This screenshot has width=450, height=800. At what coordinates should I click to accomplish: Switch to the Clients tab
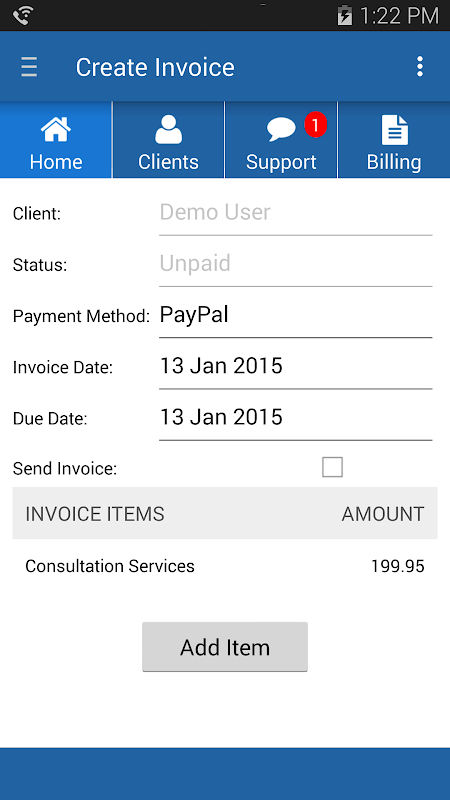pos(168,140)
